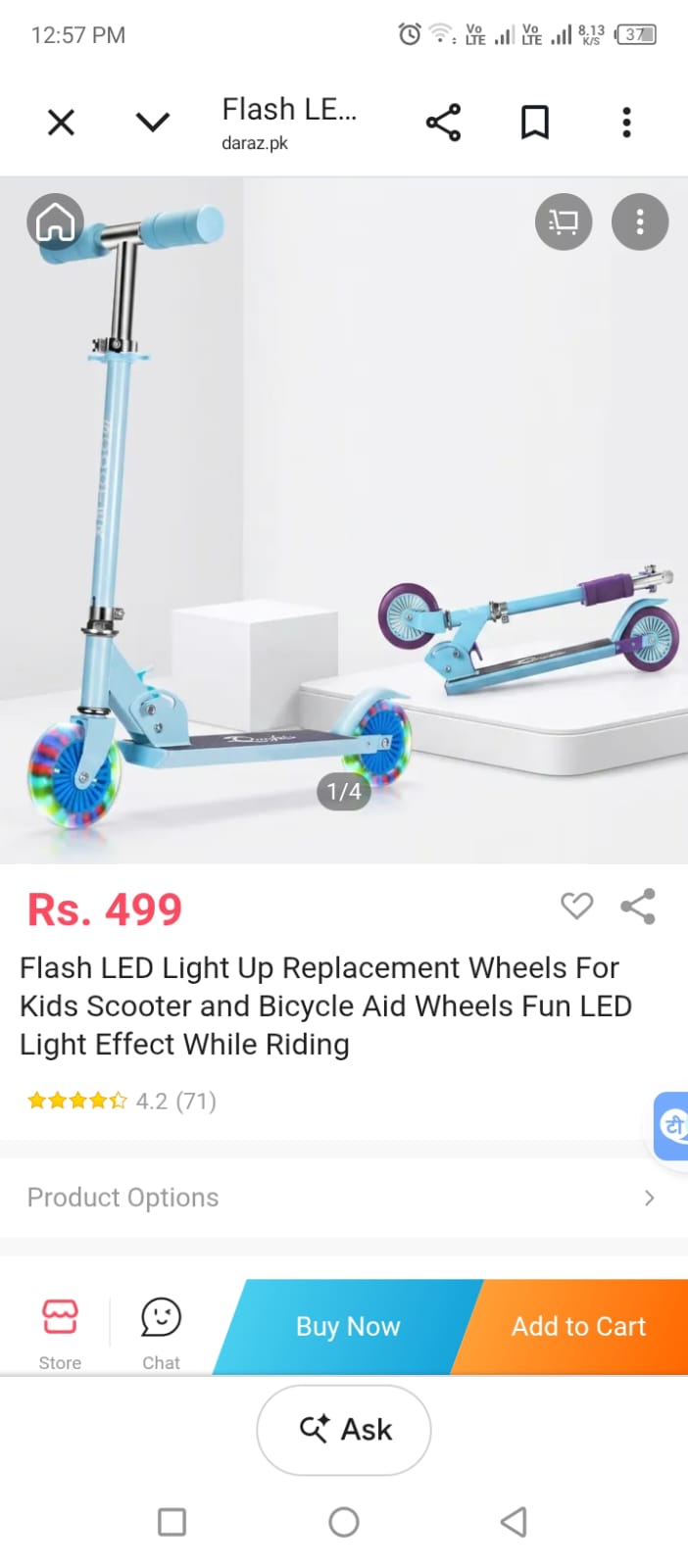Go to Daraz home via the house icon

55,222
